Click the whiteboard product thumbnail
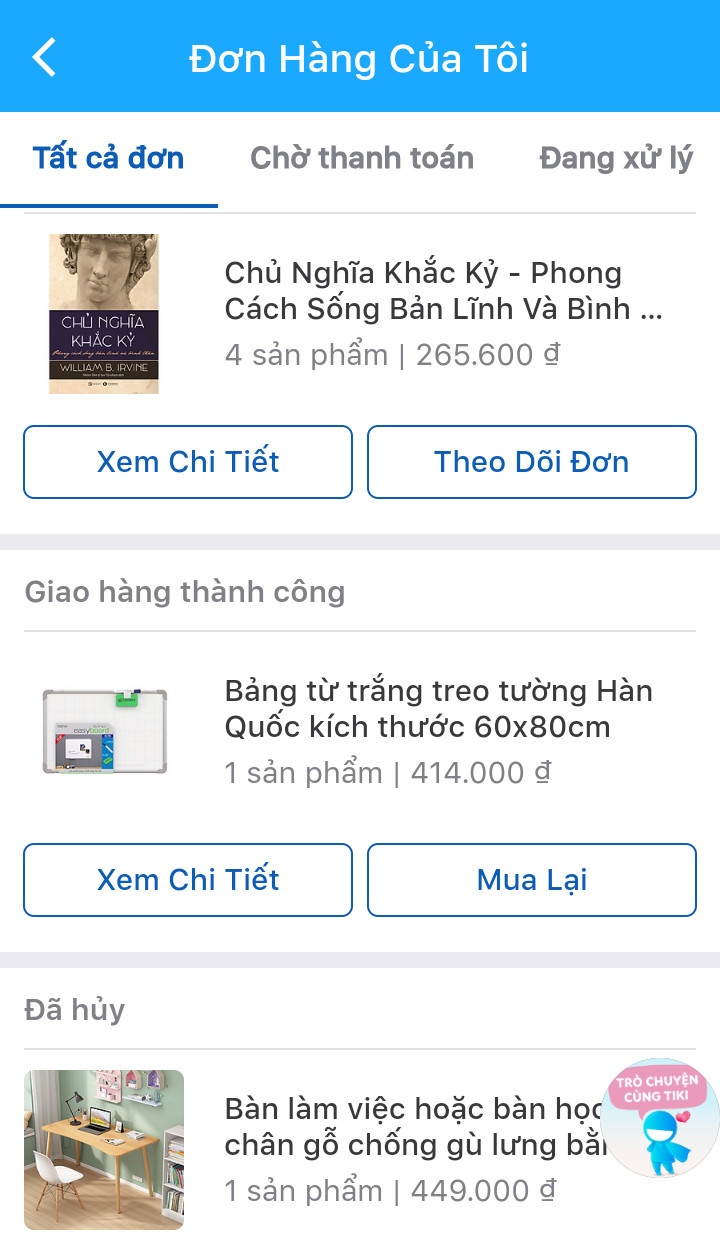The width and height of the screenshot is (720, 1250). coord(104,733)
